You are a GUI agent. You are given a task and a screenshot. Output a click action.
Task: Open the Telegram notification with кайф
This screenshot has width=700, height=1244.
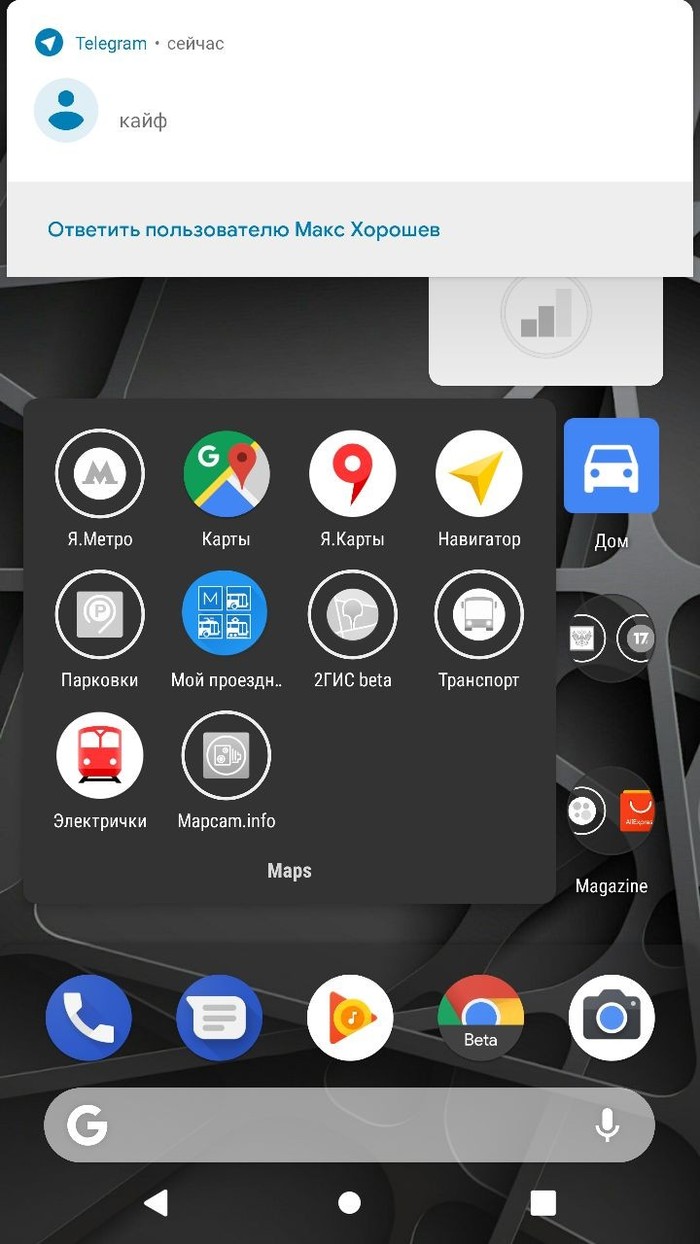click(x=350, y=110)
